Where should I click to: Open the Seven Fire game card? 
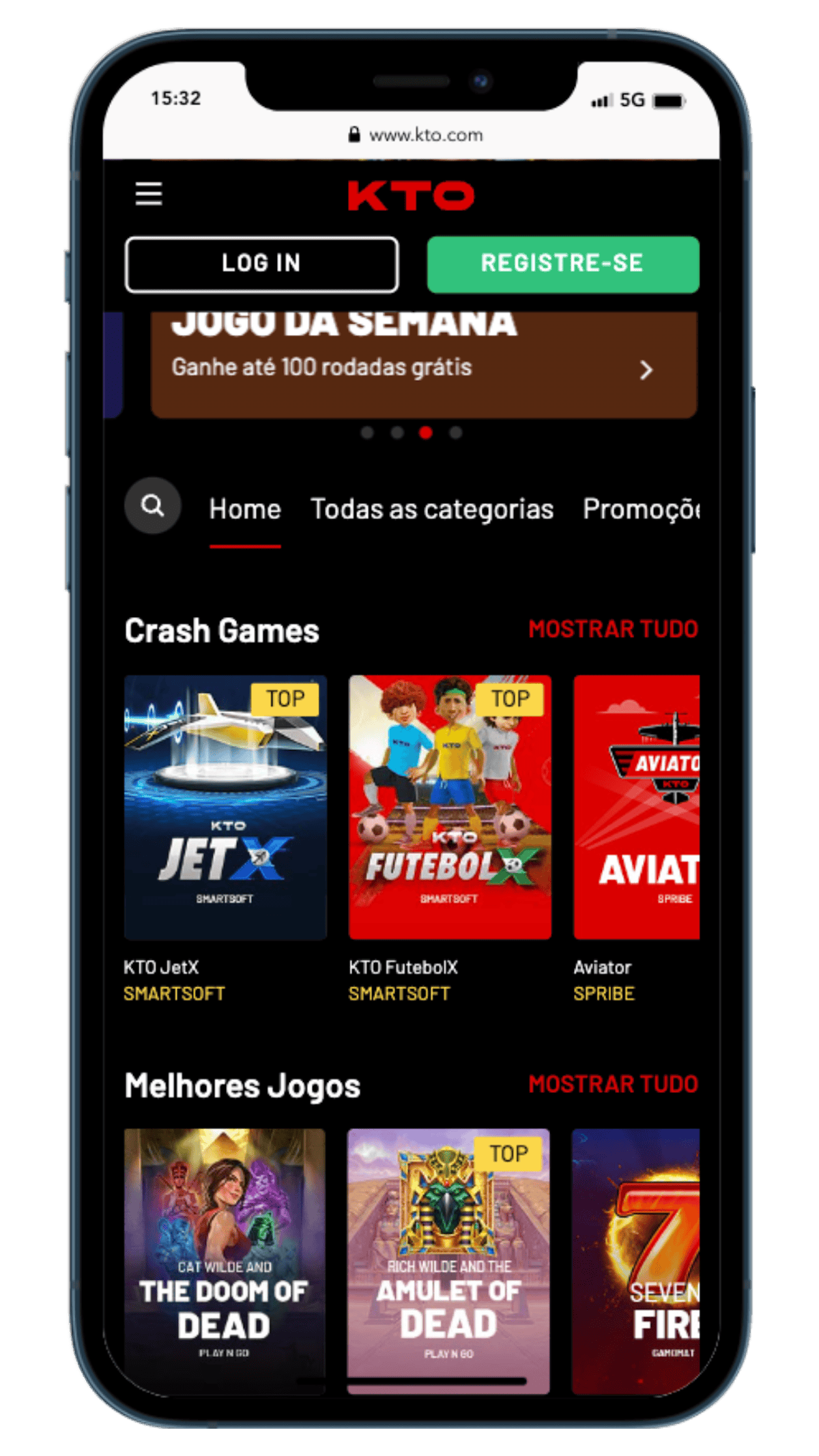[x=636, y=1259]
